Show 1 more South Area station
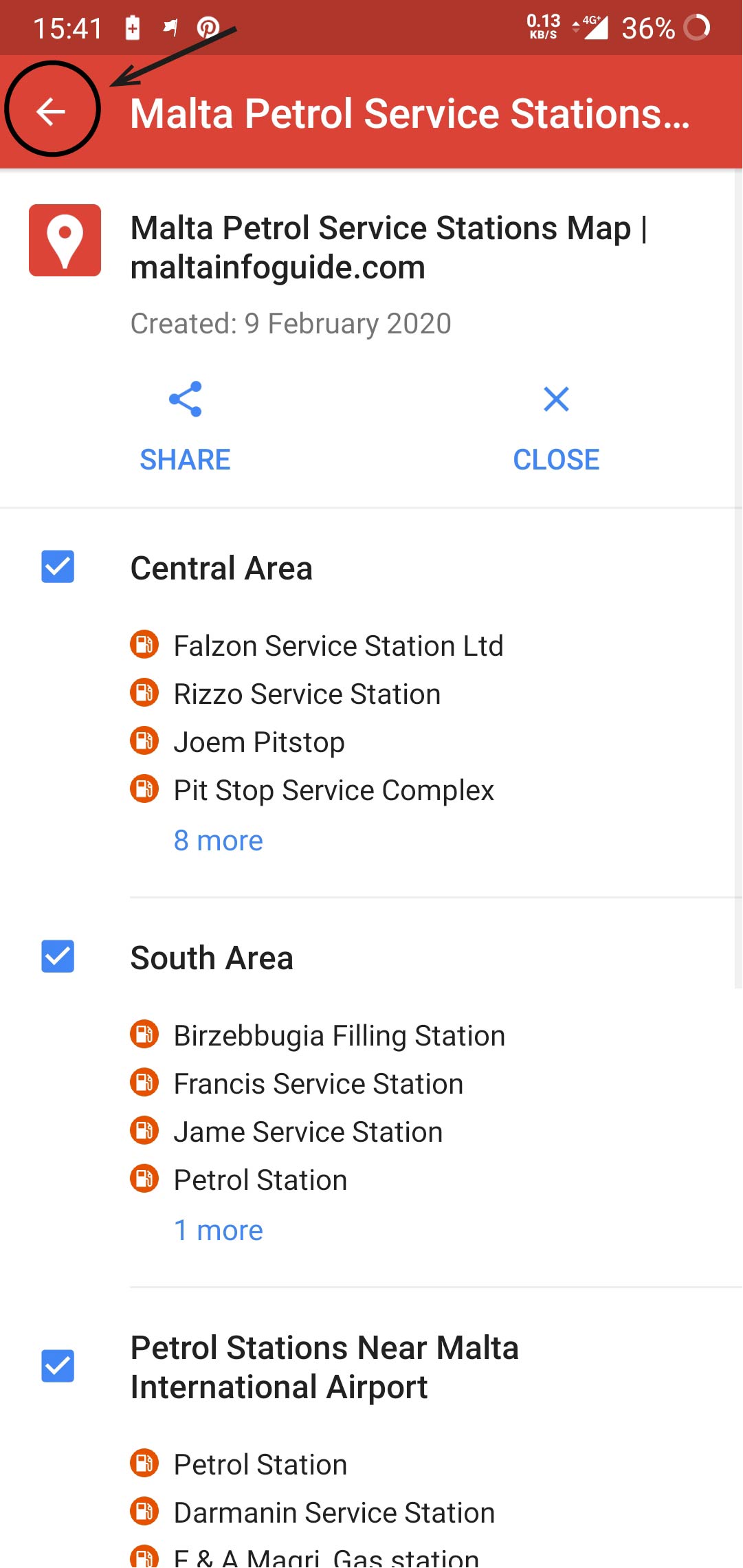This screenshot has height=1568, width=743. (218, 1230)
